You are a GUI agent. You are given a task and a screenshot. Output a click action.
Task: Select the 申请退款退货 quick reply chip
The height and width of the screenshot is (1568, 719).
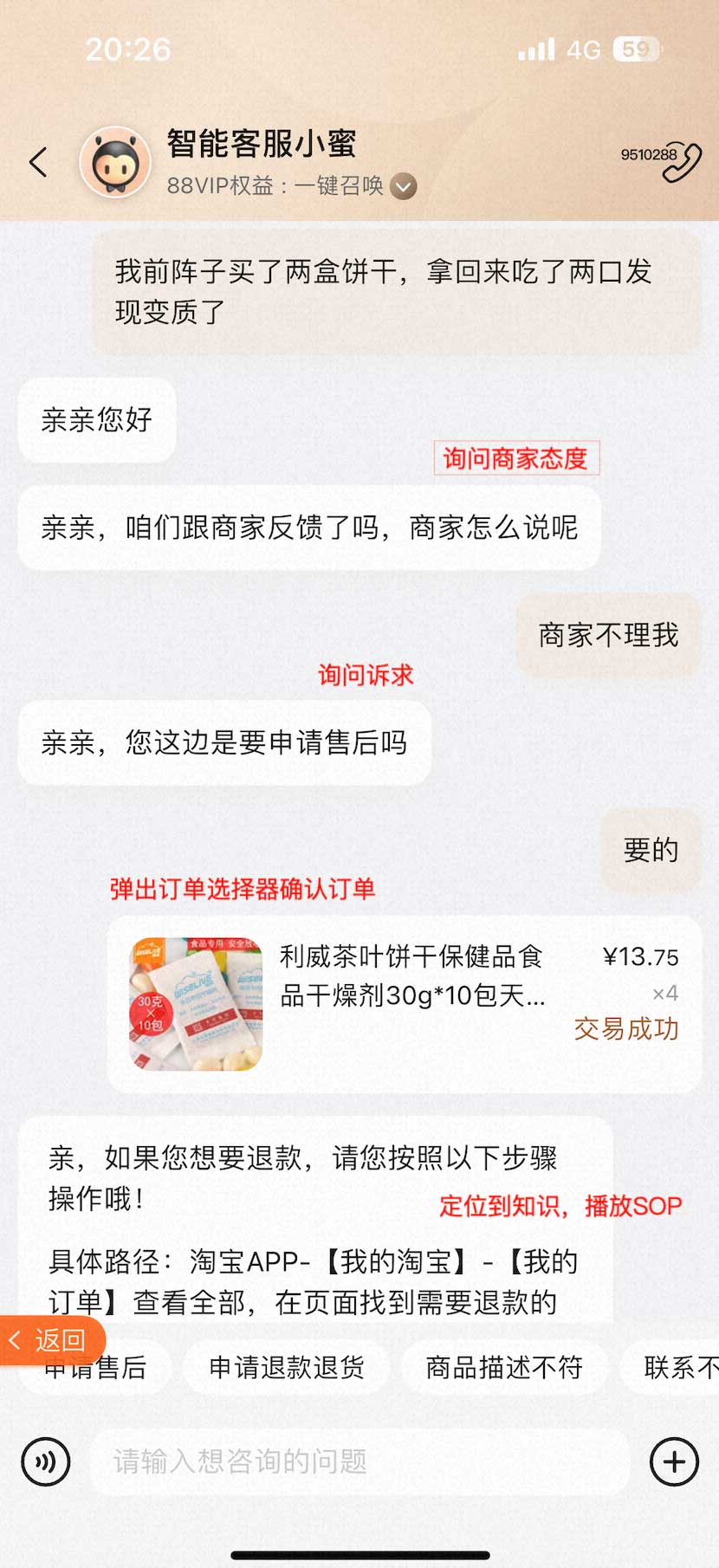click(x=287, y=1368)
